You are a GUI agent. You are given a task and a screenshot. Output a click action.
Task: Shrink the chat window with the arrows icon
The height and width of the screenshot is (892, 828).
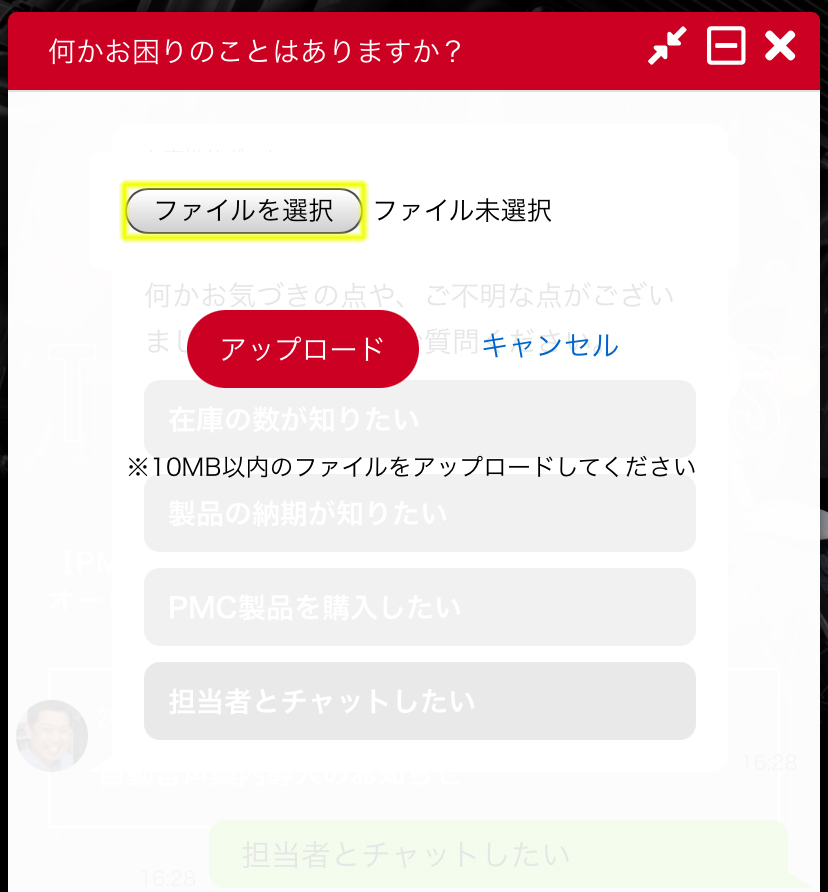(x=667, y=47)
